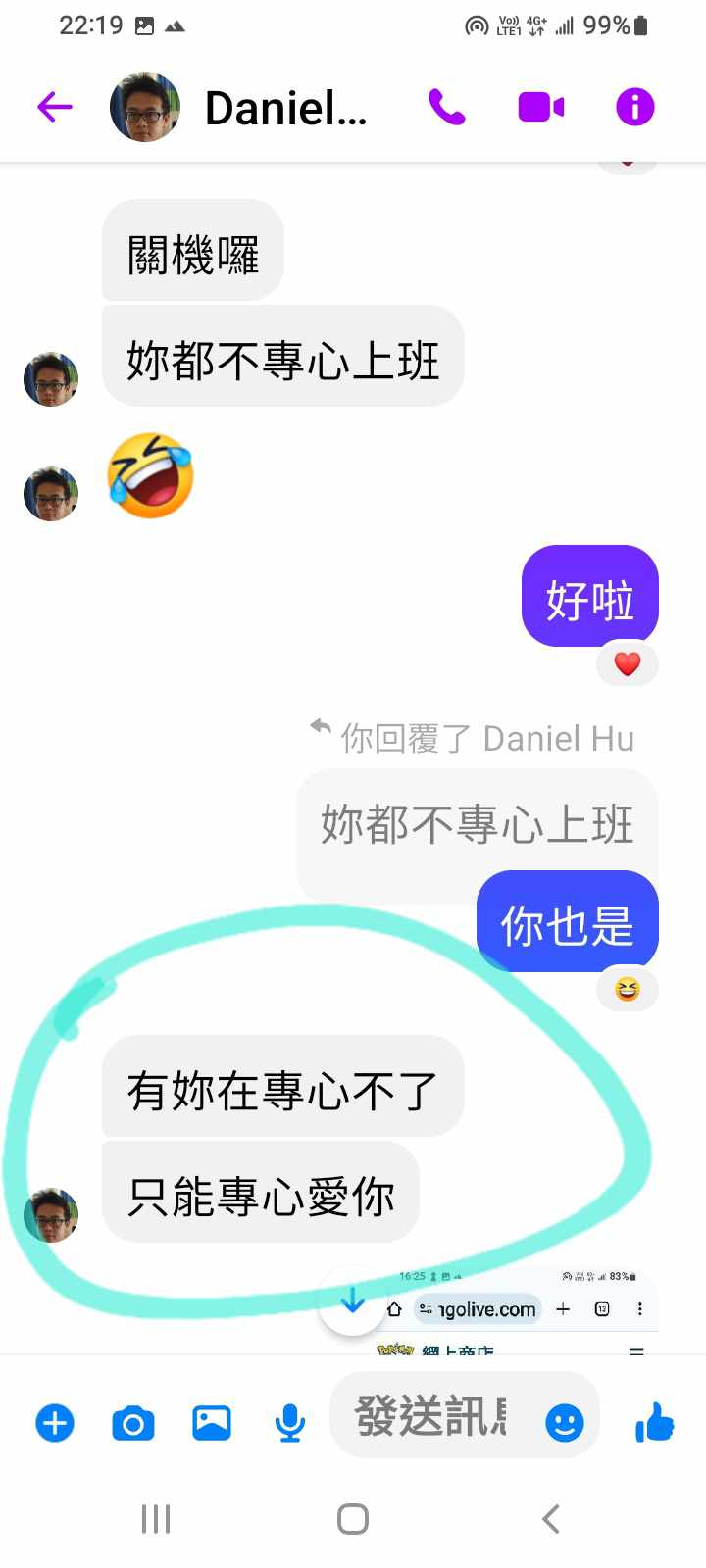Record a voice message with the microphone
The image size is (706, 1568).
290,1423
